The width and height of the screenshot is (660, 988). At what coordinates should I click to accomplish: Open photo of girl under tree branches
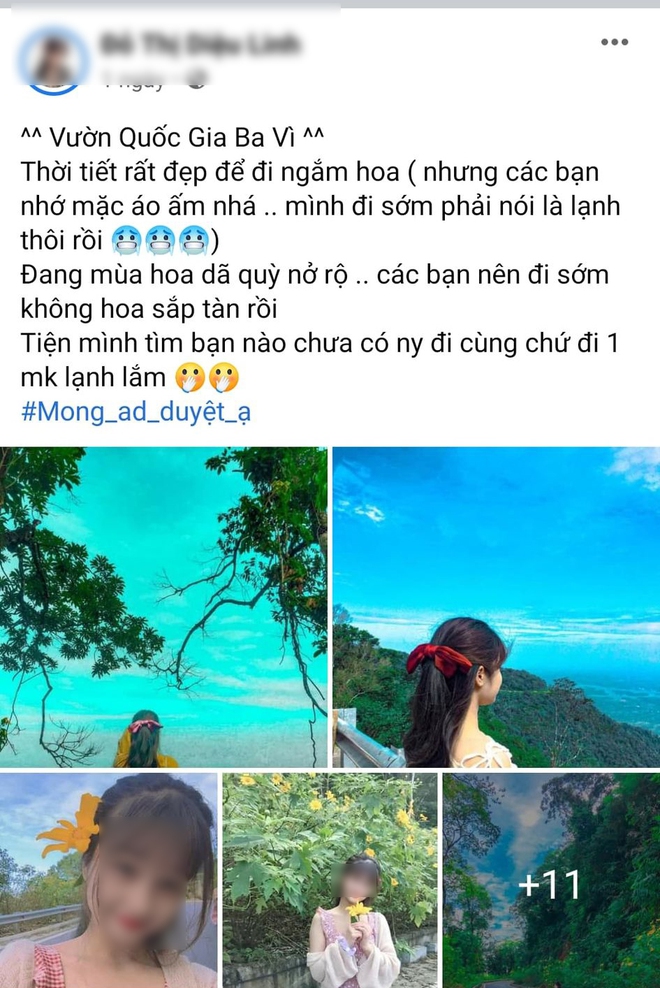pos(163,607)
